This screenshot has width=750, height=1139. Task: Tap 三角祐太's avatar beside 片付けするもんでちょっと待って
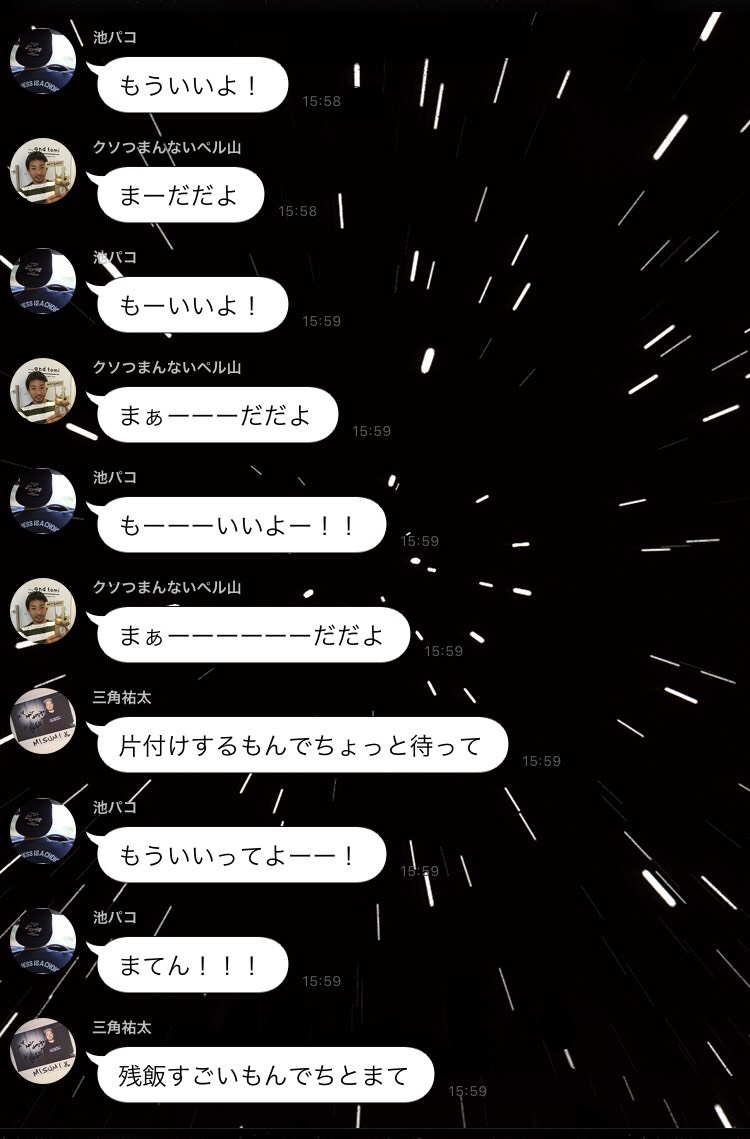click(43, 721)
